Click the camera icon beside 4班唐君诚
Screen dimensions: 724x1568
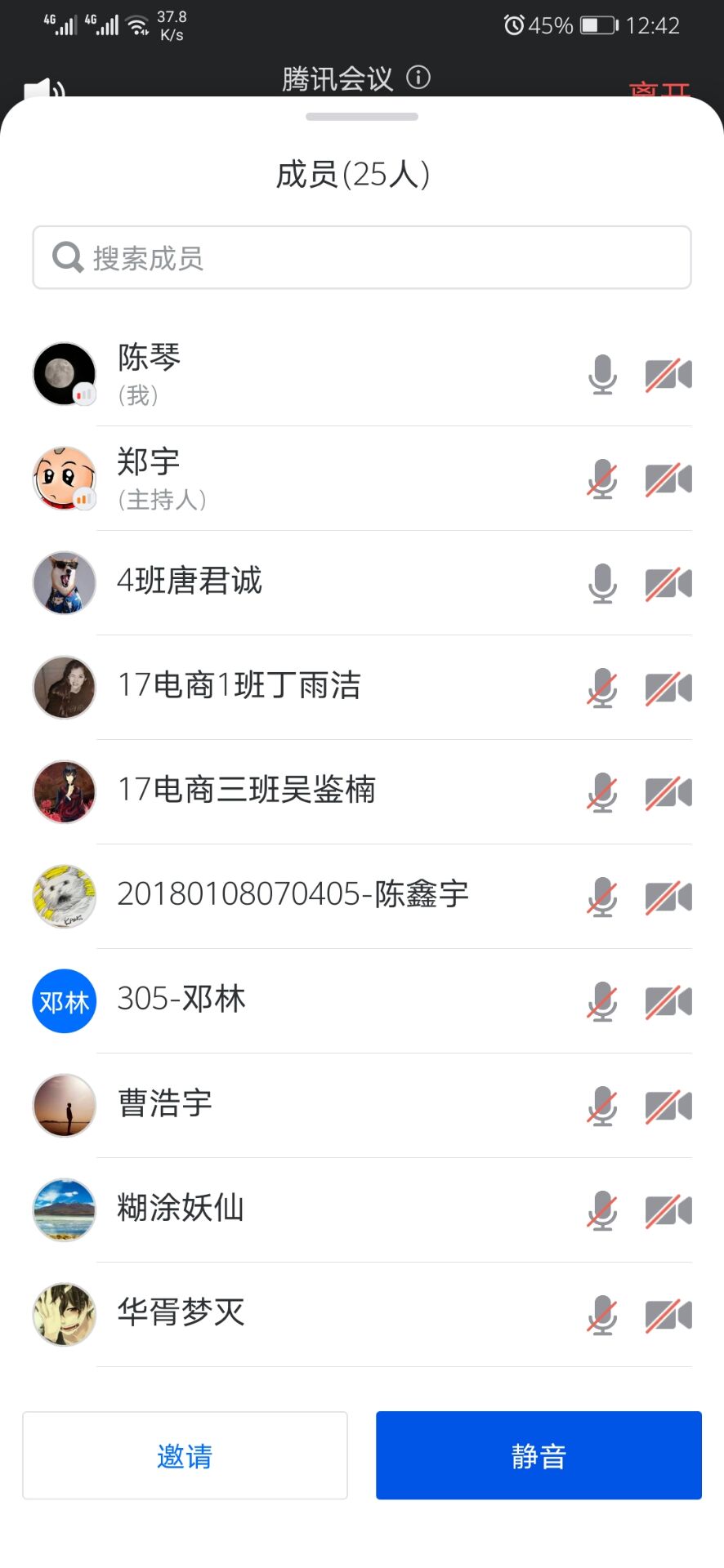point(668,582)
